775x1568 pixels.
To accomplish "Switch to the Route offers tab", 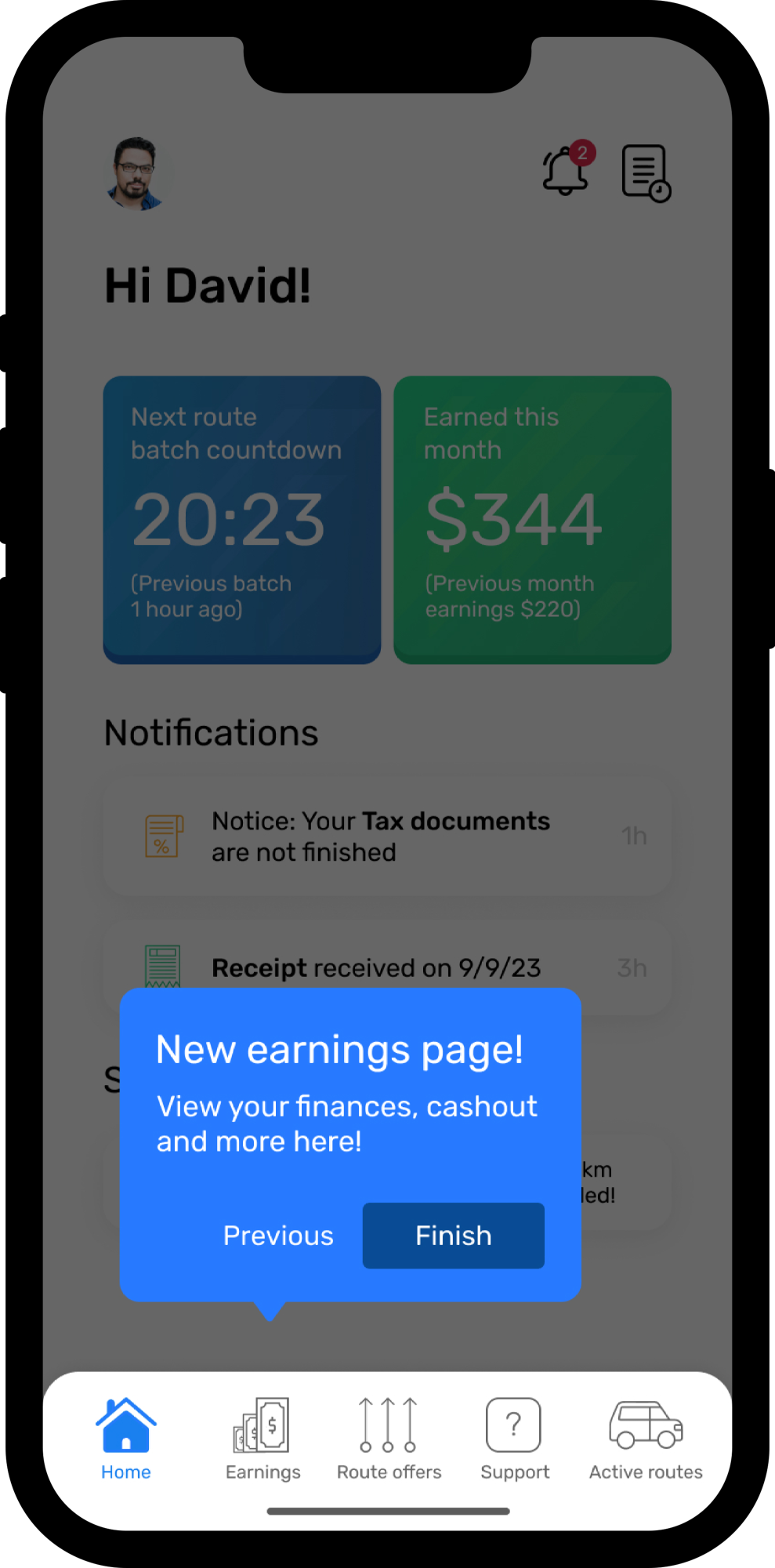I will pyautogui.click(x=389, y=1439).
